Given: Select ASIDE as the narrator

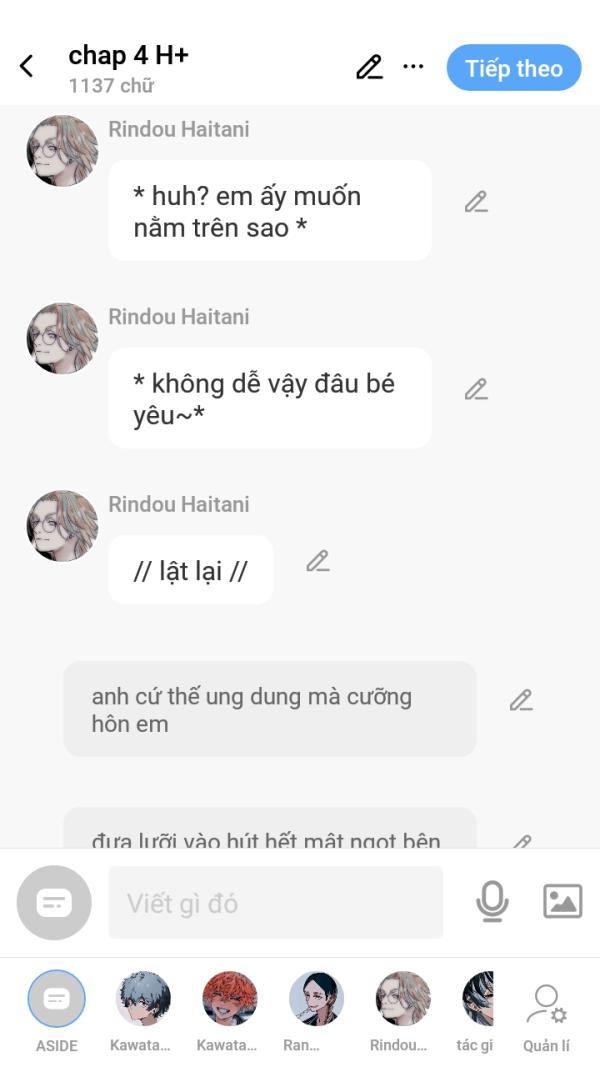Looking at the screenshot, I should pyautogui.click(x=57, y=1000).
